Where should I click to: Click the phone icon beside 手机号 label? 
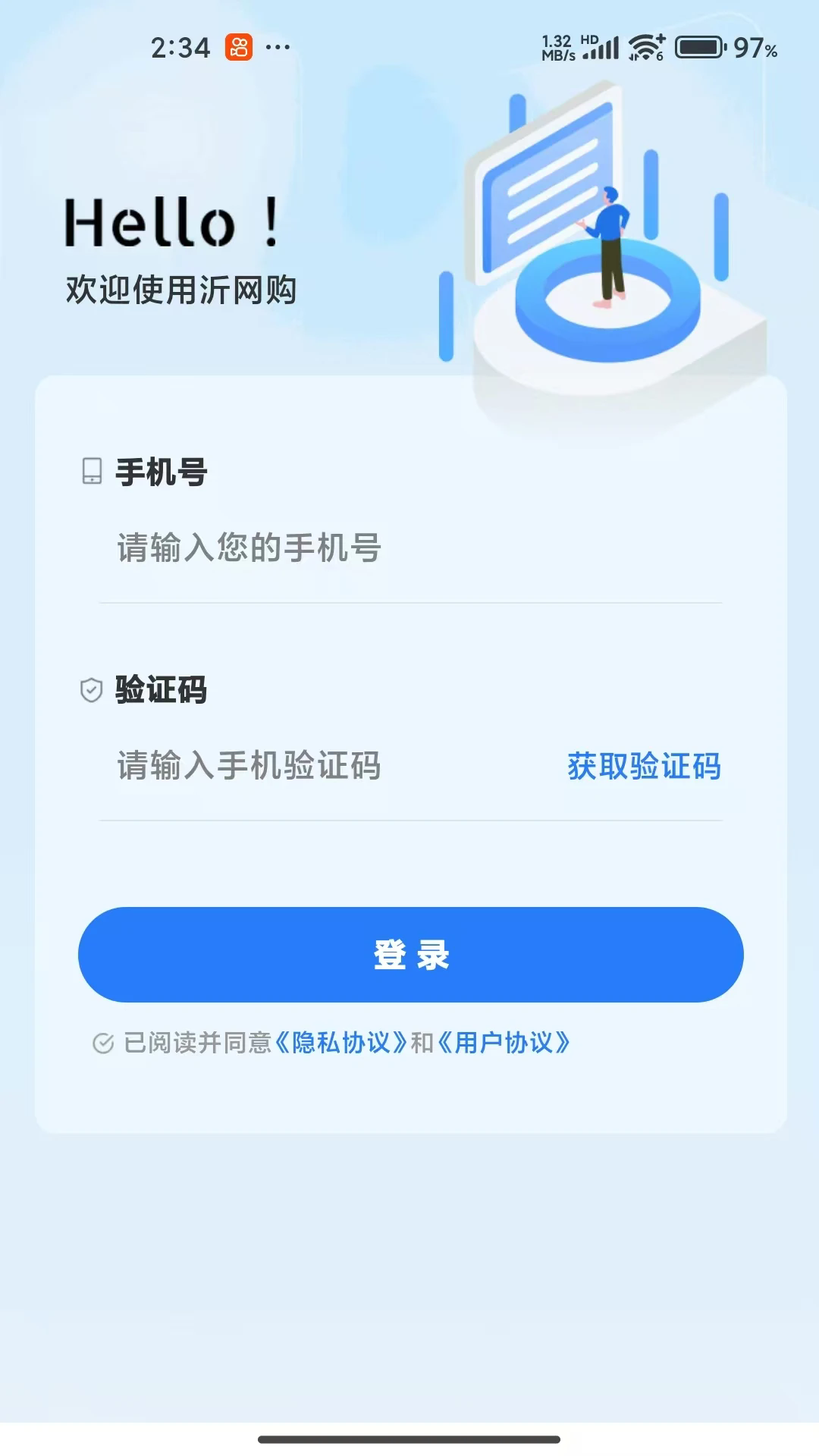click(91, 472)
